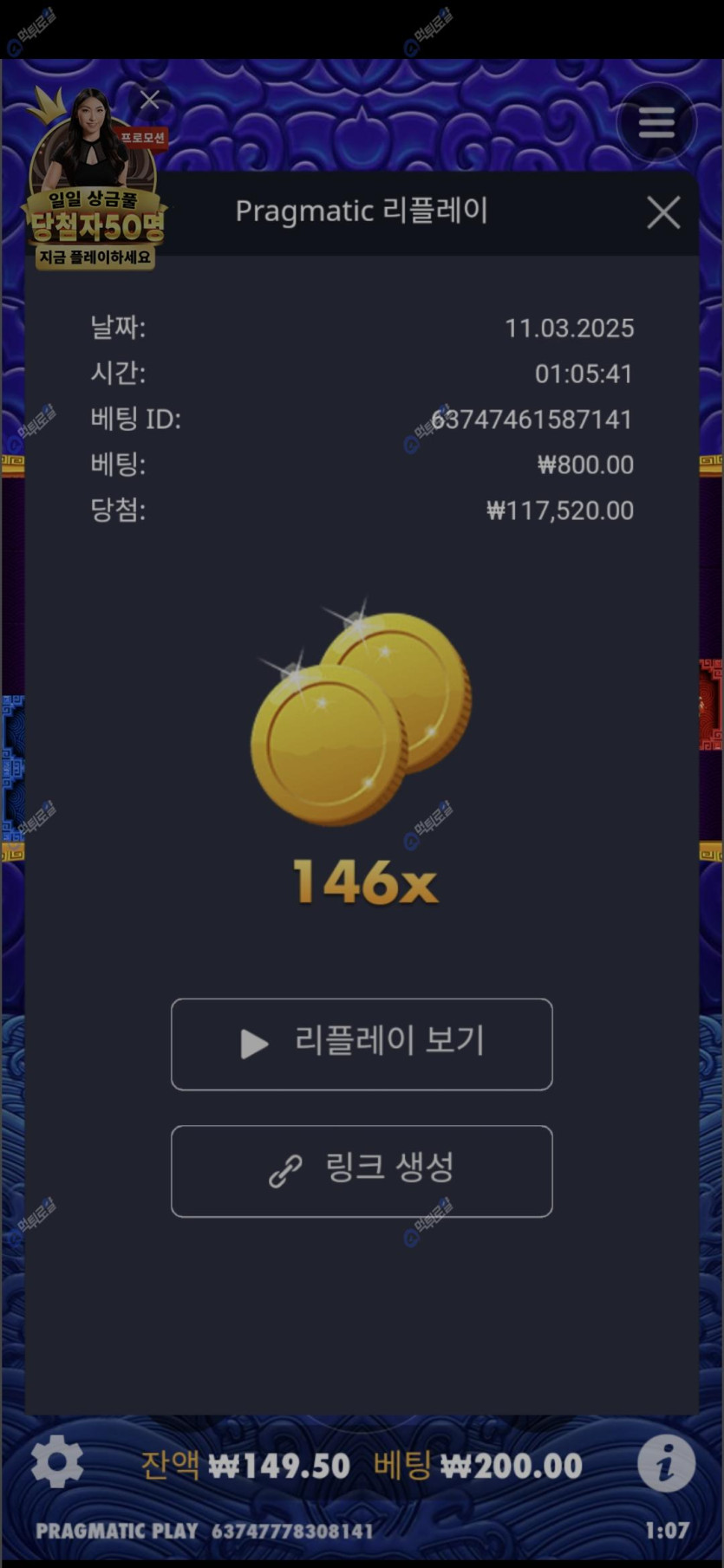The width and height of the screenshot is (724, 1568).
Task: Dismiss the promotion banner with its X
Action: 150,101
